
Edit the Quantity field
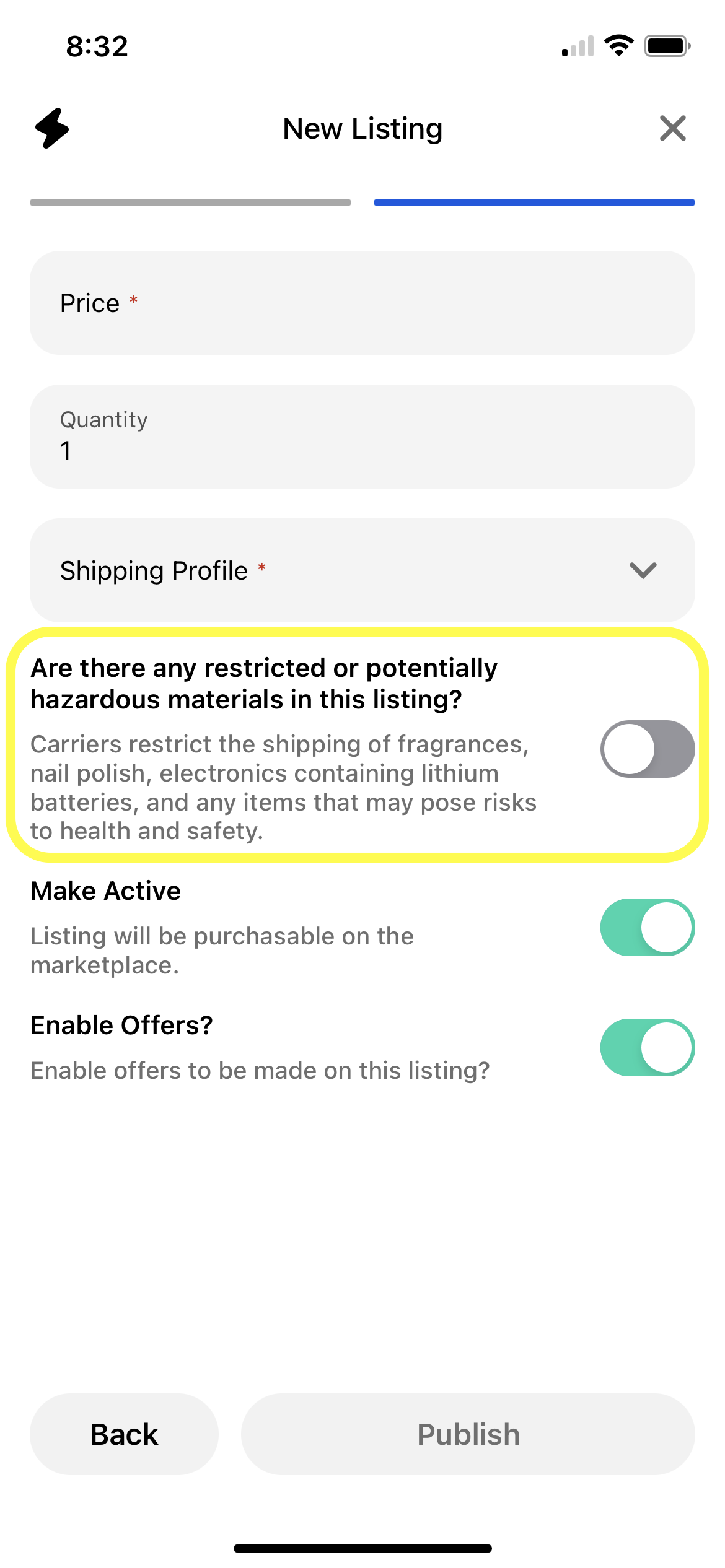click(362, 437)
